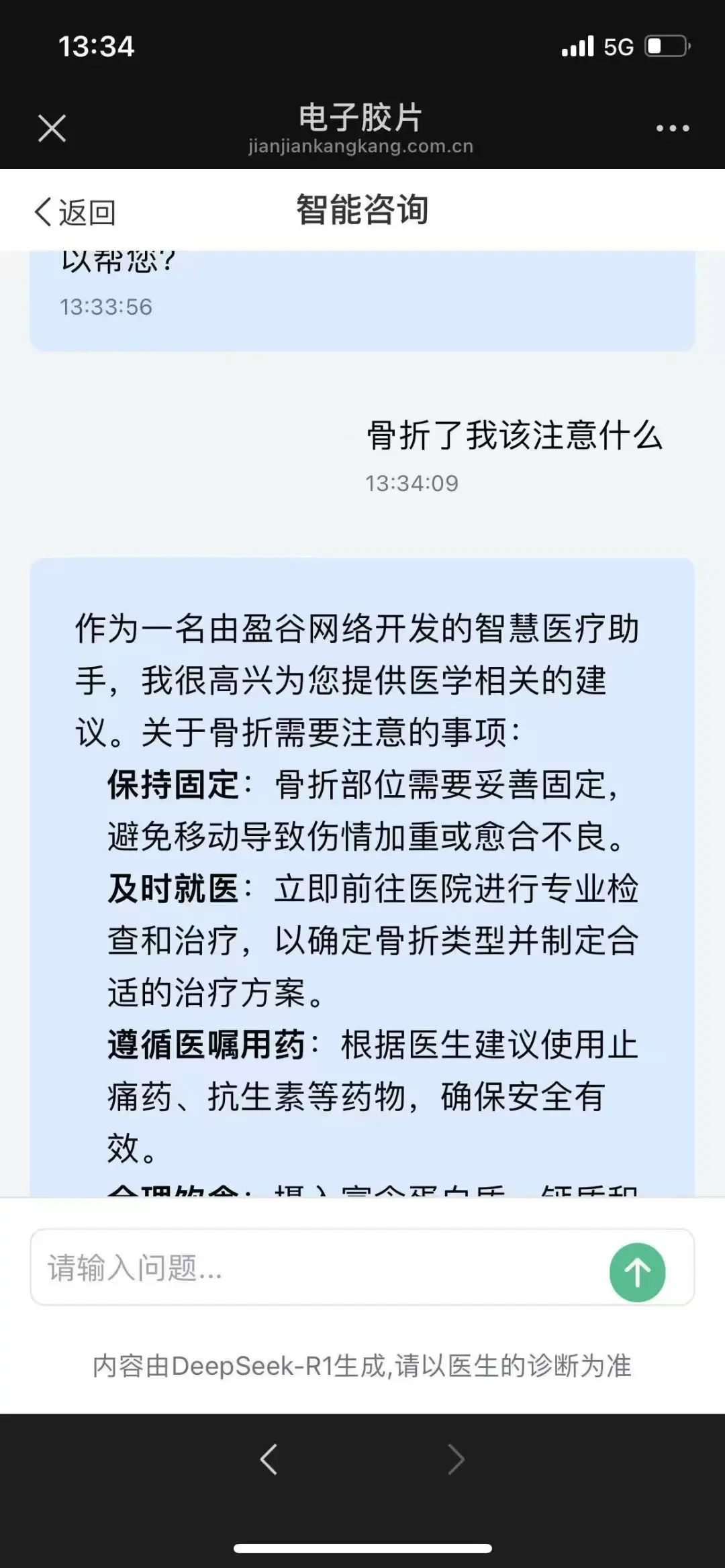This screenshot has width=725, height=1568.
Task: Go forward with the browser's bottom right arrow
Action: coord(456,1459)
